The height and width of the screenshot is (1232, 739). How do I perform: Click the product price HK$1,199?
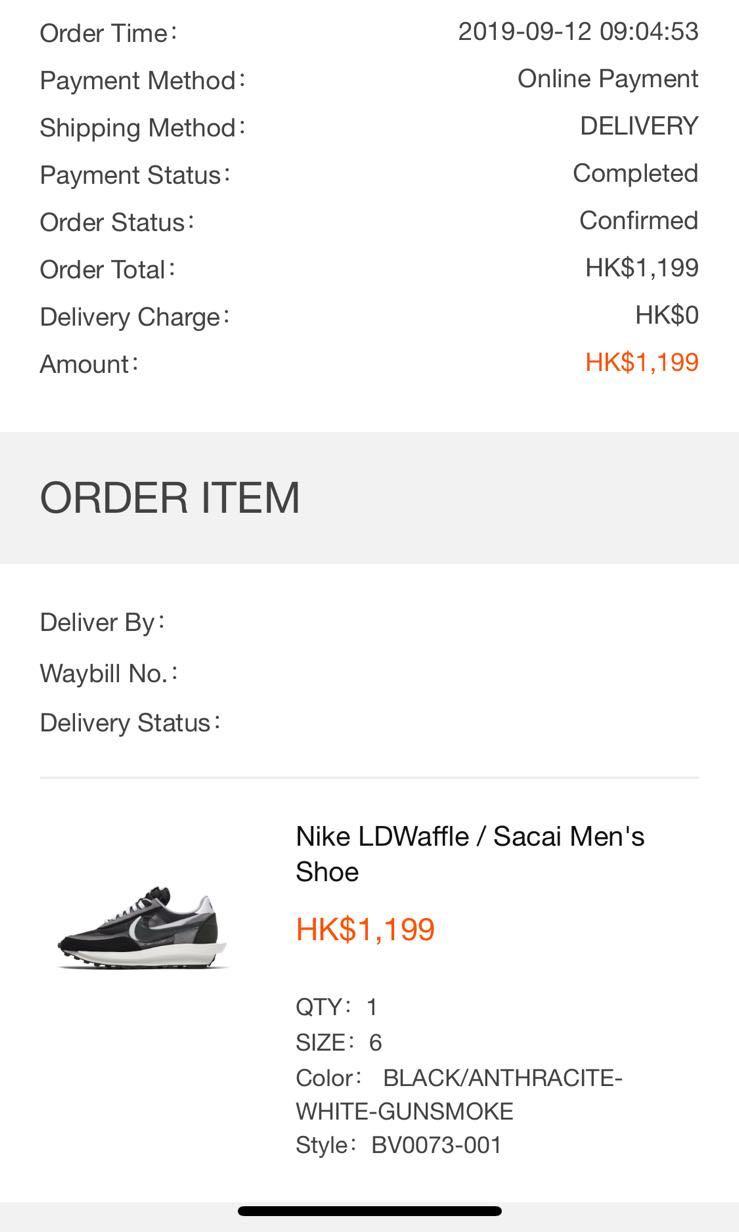click(x=365, y=928)
